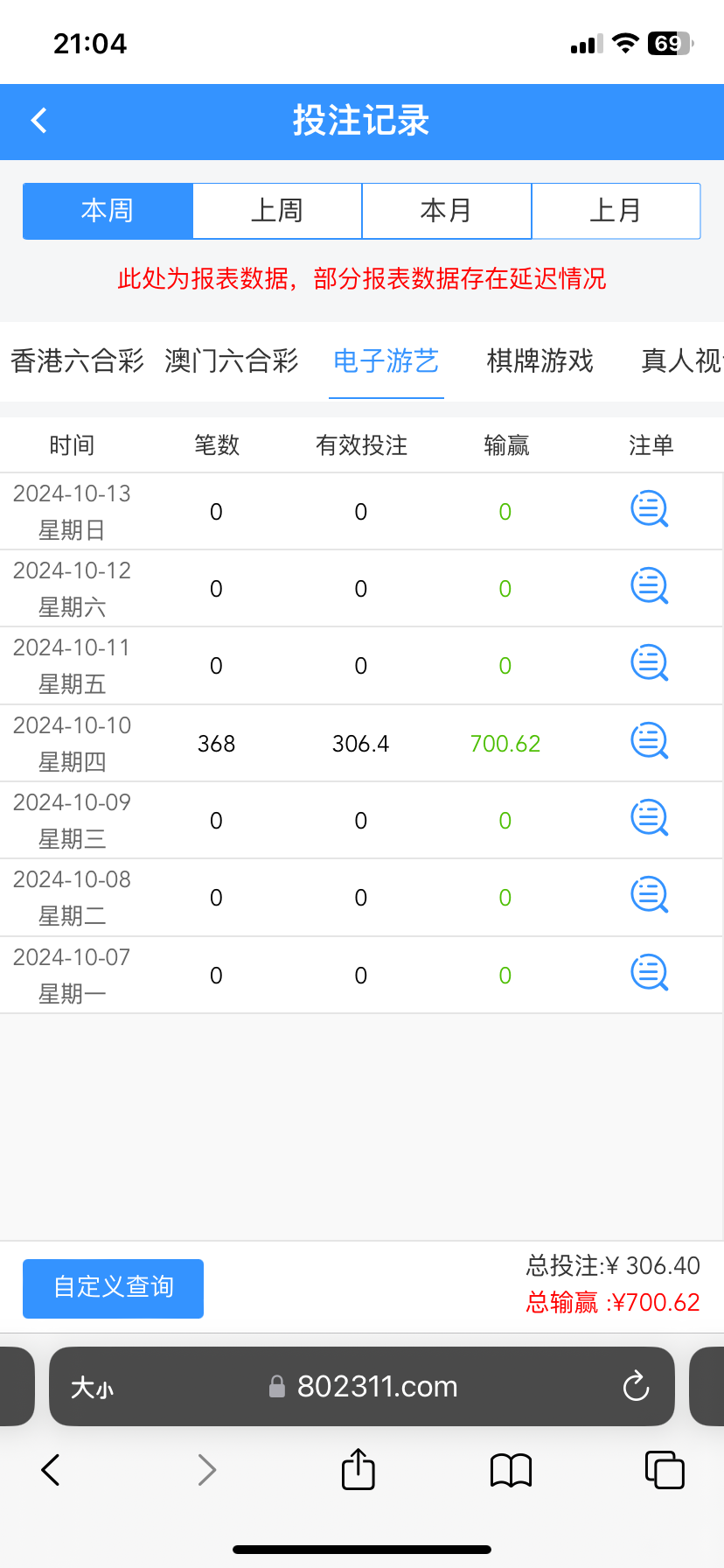Switch to the 本月 period tab

[446, 211]
